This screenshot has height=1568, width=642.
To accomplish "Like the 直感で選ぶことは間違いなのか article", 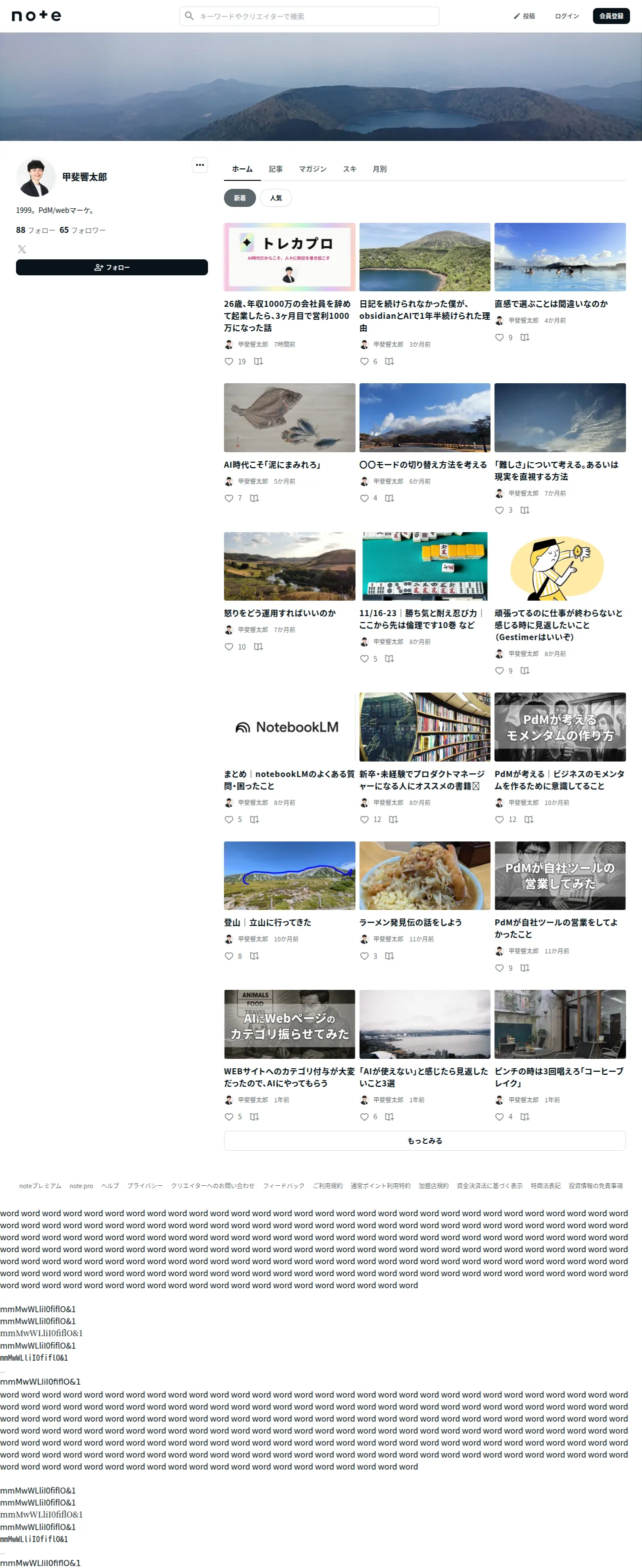I will point(499,337).
